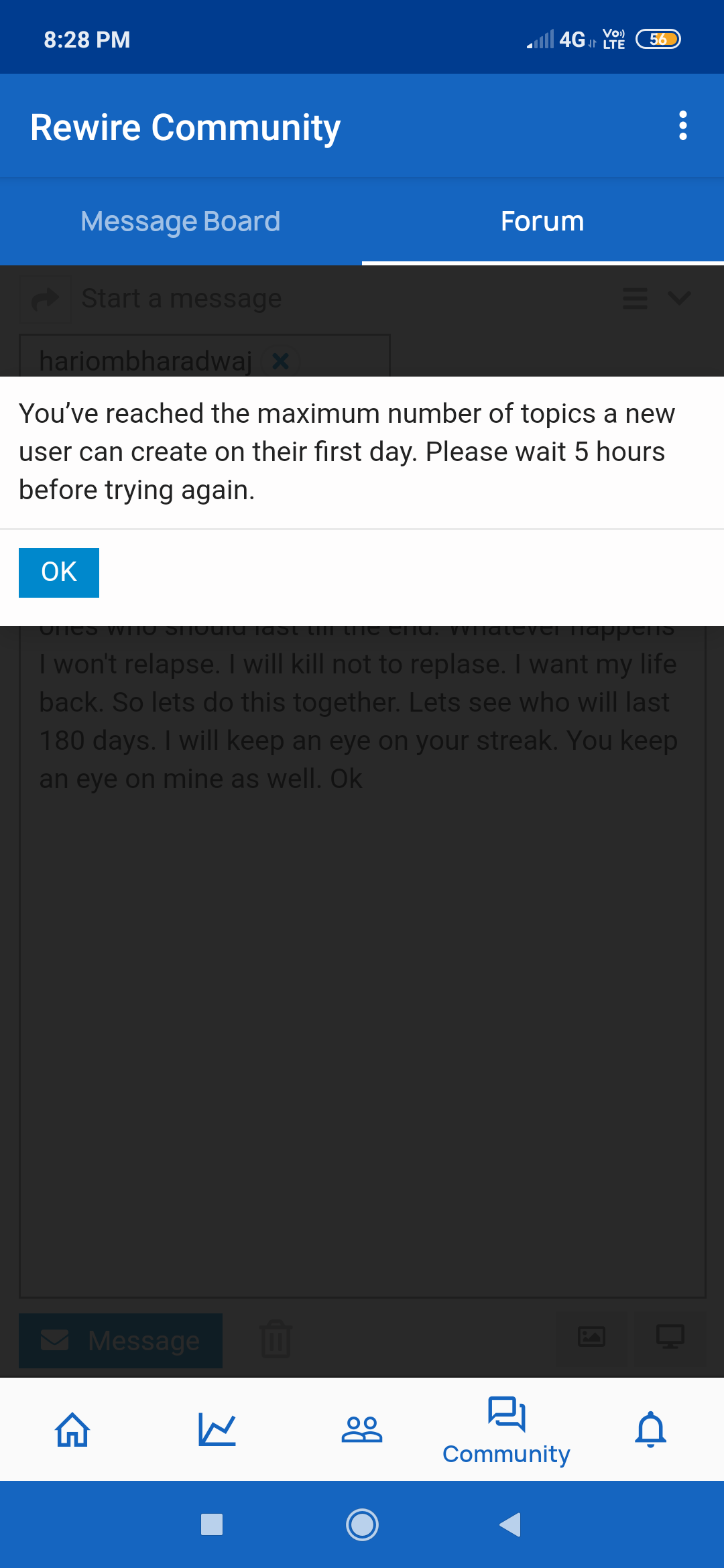Tap the system back button
This screenshot has width=724, height=1568.
(510, 1524)
